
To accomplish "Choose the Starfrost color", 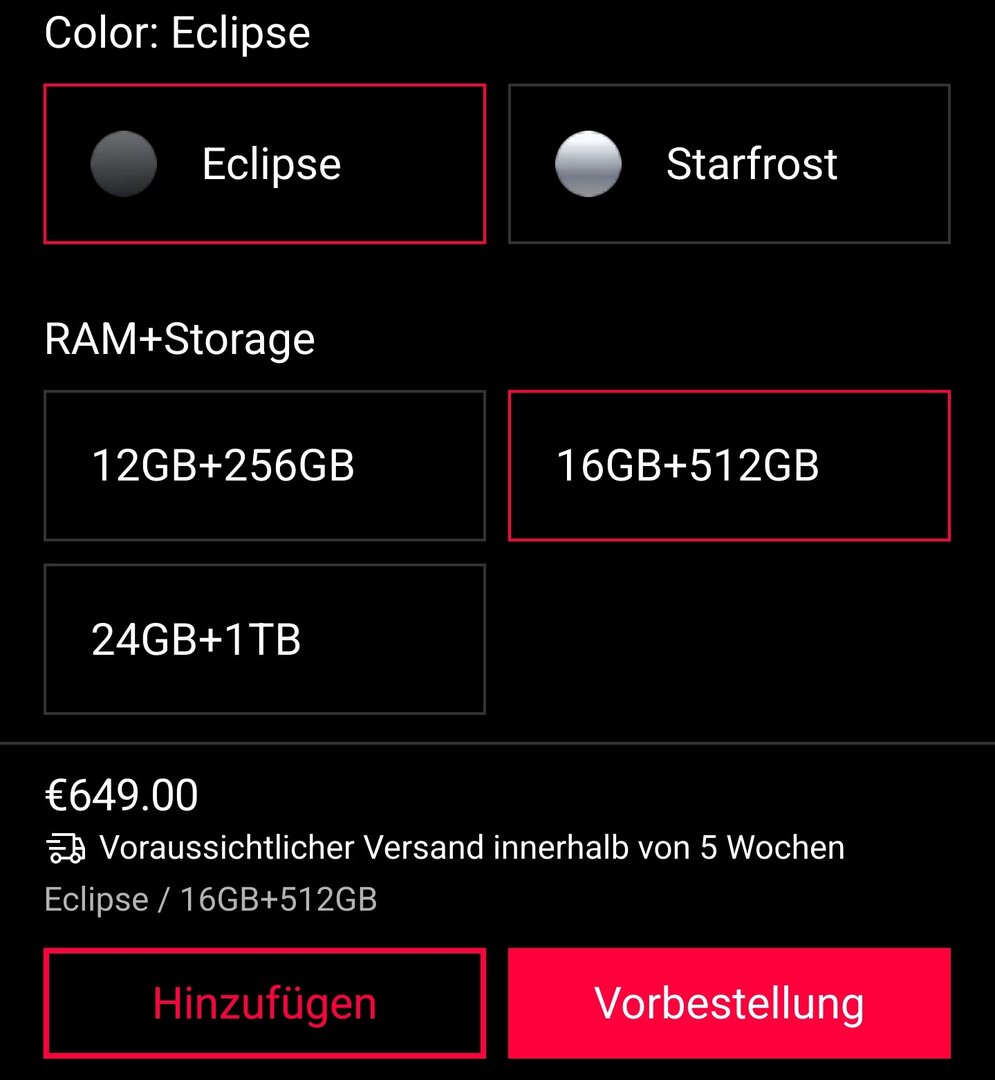I will (729, 164).
